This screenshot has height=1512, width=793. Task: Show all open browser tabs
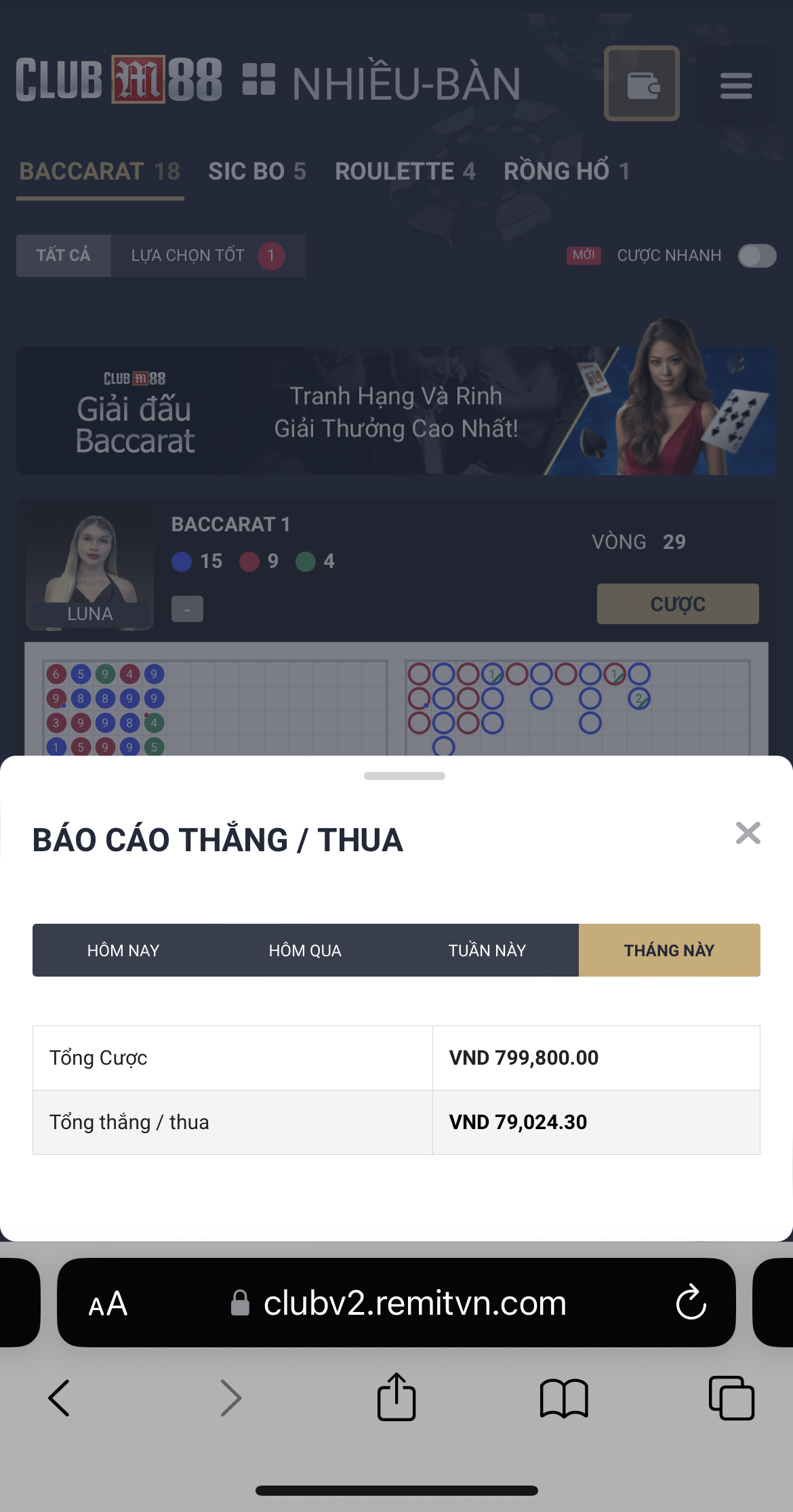coord(731,1398)
